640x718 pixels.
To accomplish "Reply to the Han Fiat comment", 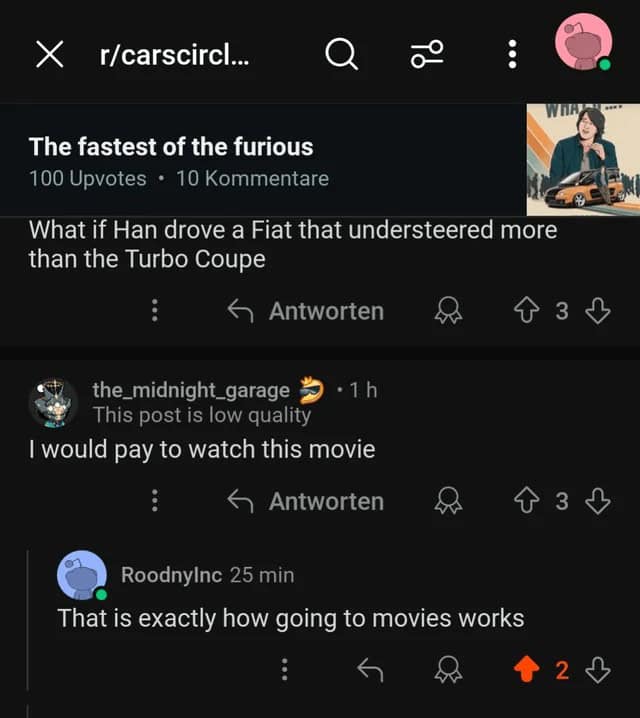I will click(307, 312).
